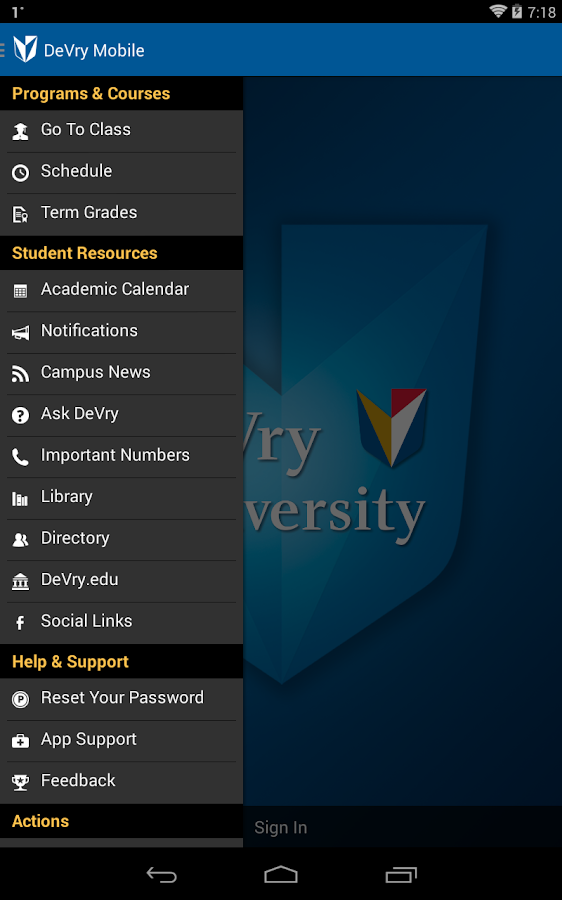562x900 pixels.
Task: Select the Schedule menu item
Action: point(121,173)
